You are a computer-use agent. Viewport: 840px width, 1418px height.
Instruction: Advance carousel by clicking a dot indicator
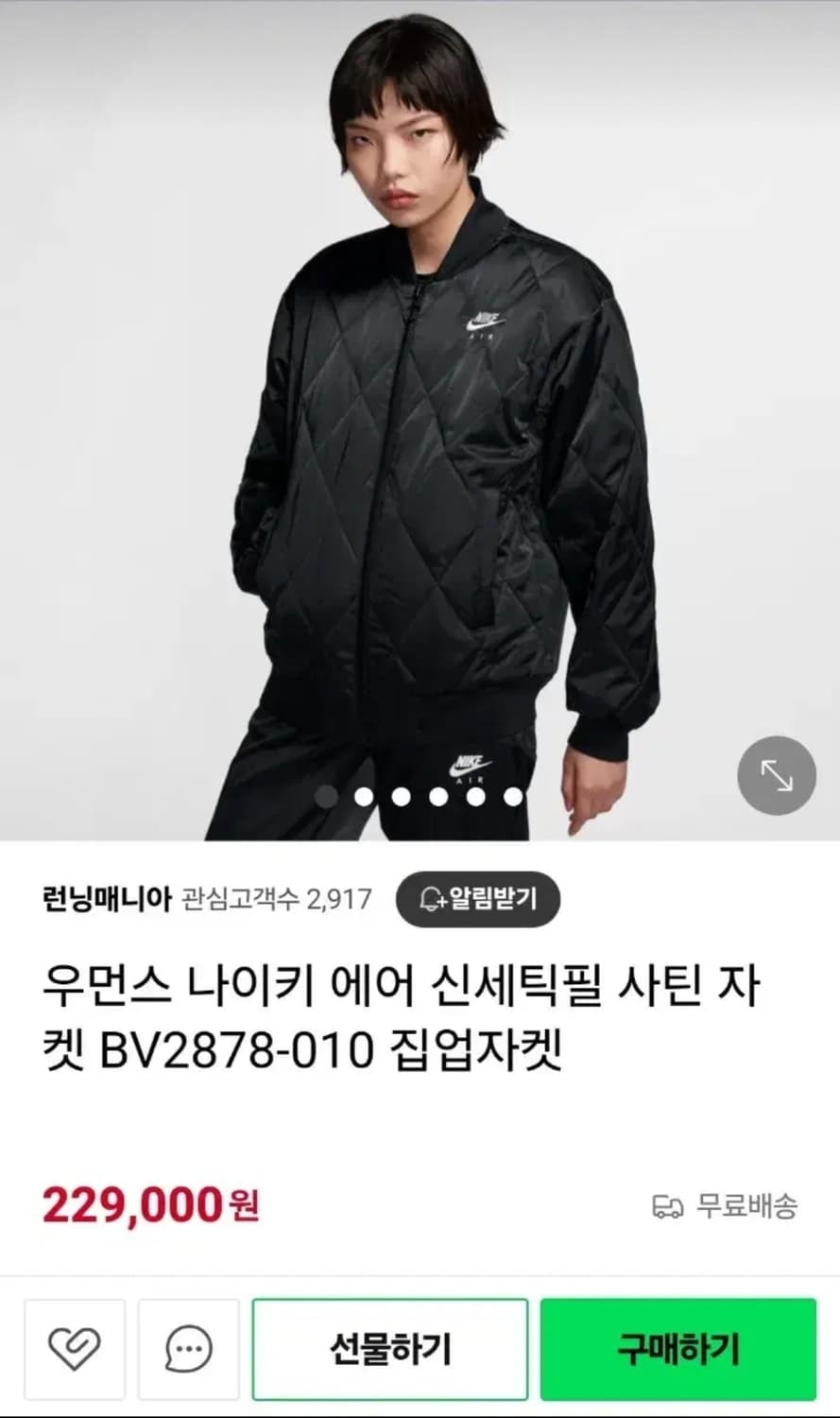(436, 797)
